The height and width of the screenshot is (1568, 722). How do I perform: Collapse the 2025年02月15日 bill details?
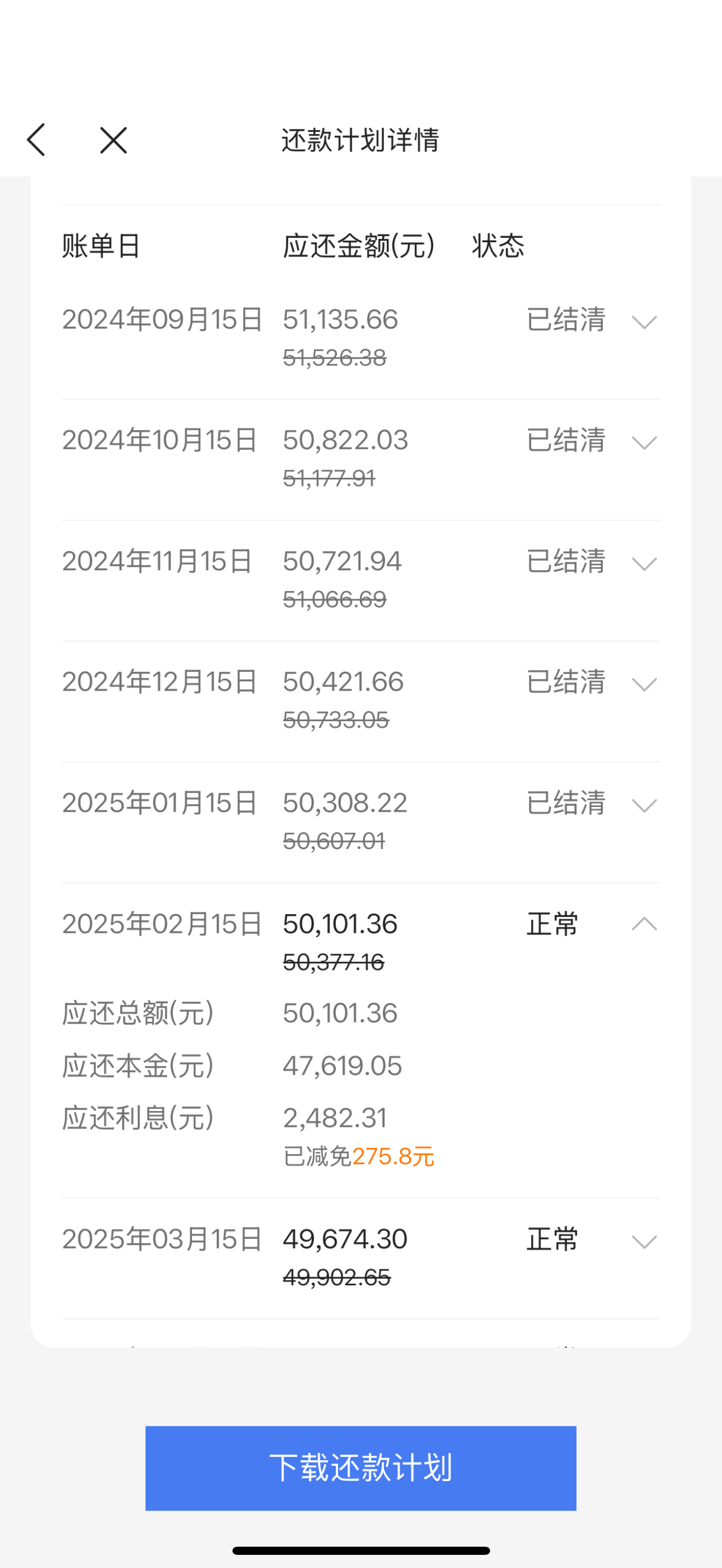pos(644,925)
